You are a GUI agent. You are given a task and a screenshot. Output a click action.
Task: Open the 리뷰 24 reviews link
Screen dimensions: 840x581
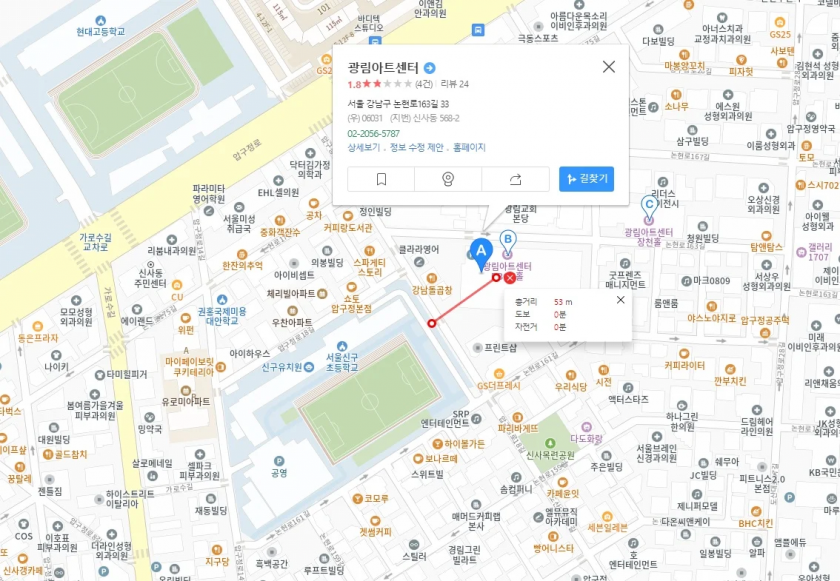(454, 84)
